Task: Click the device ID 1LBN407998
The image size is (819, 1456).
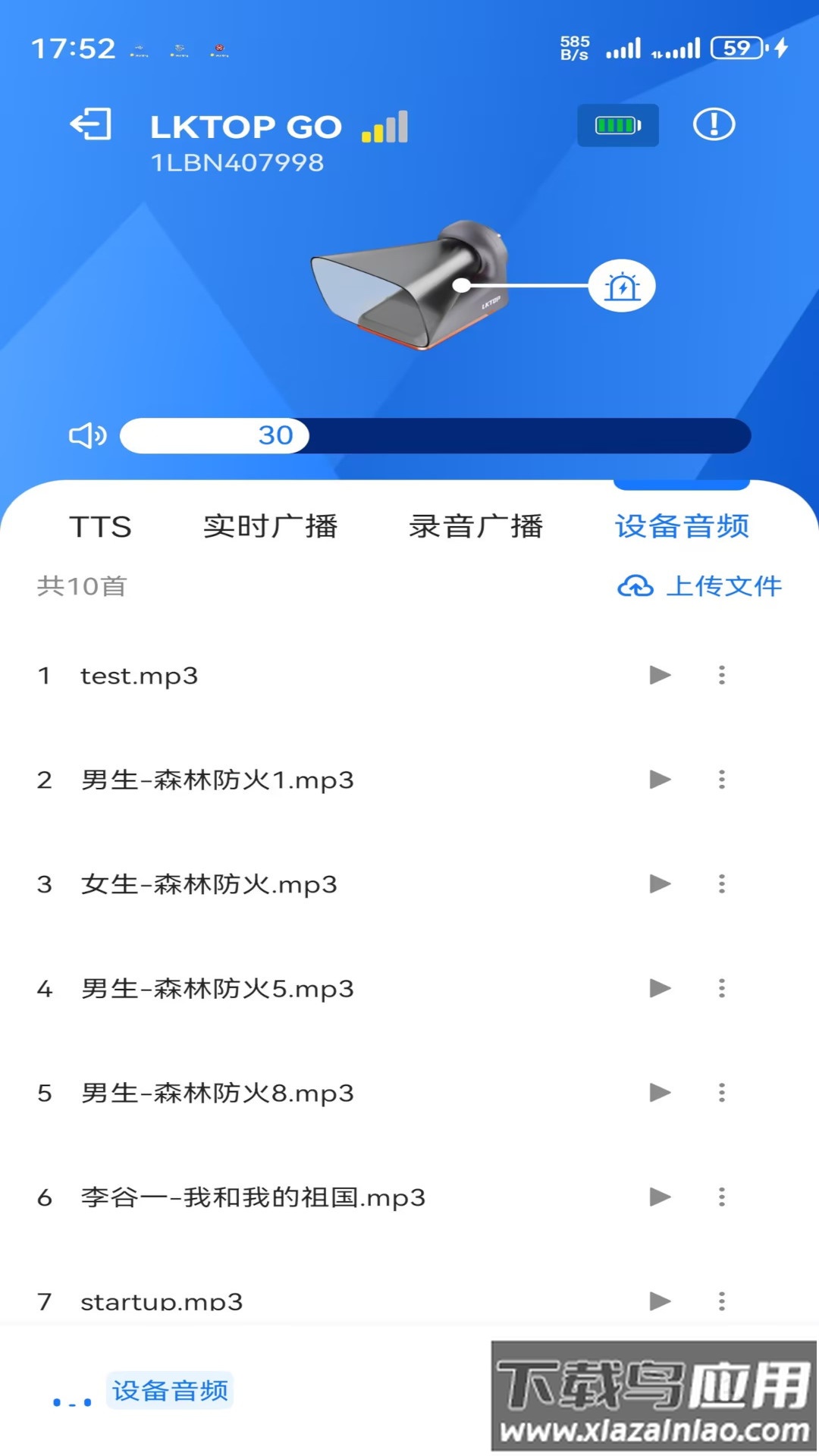Action: [237, 161]
